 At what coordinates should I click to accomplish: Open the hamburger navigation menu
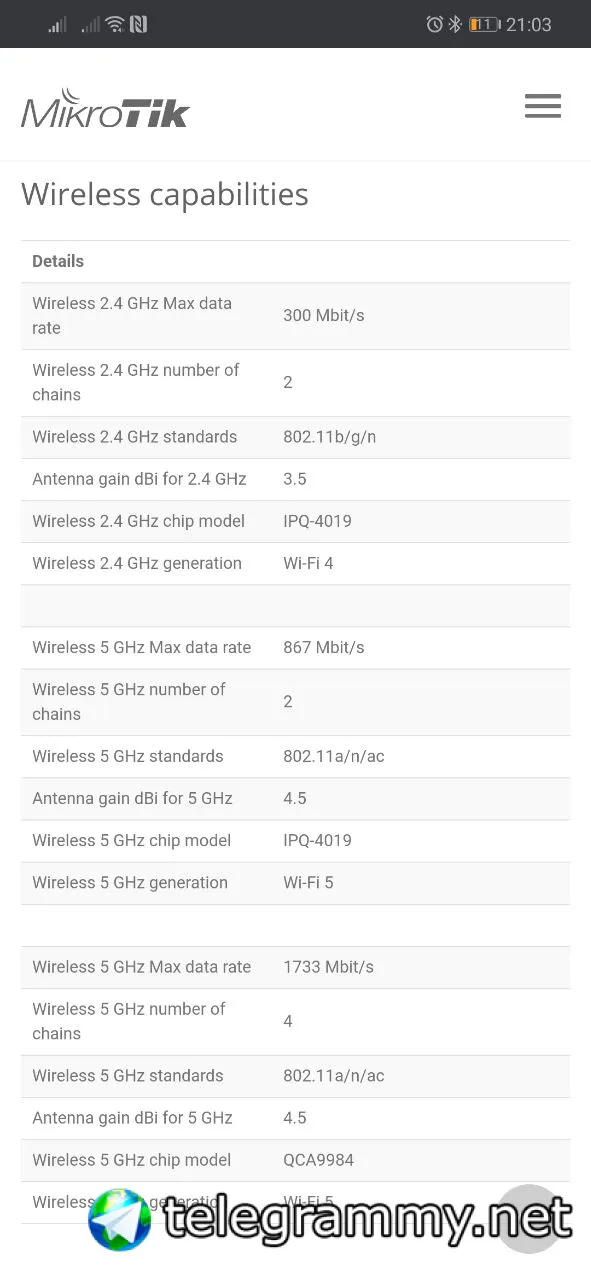click(x=543, y=106)
